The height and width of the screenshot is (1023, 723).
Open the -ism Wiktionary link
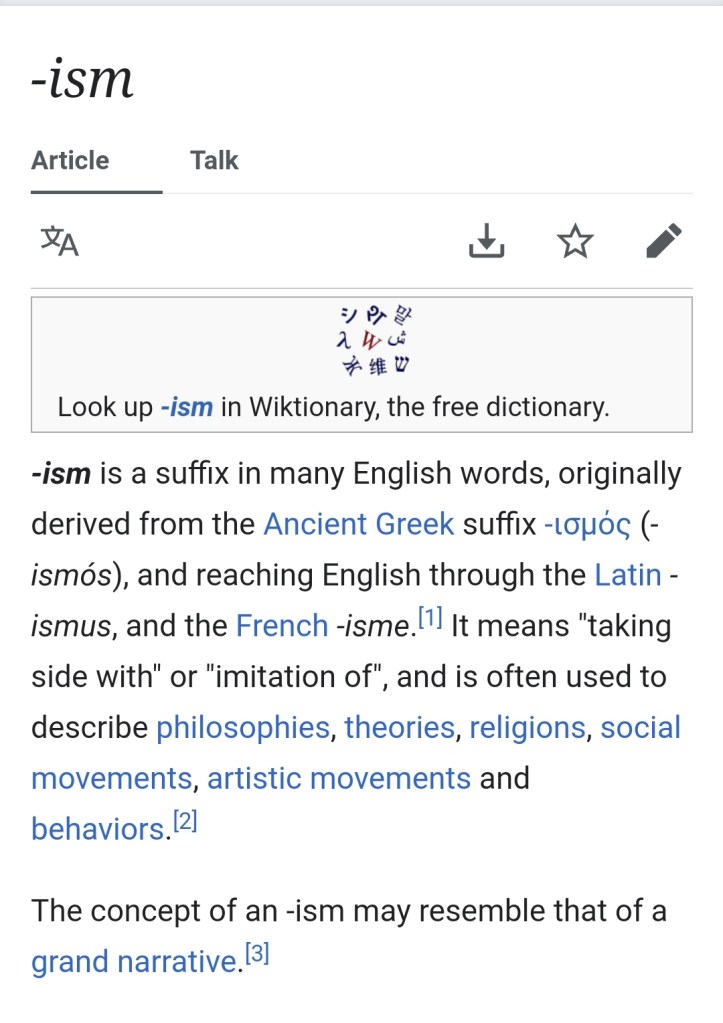click(186, 407)
